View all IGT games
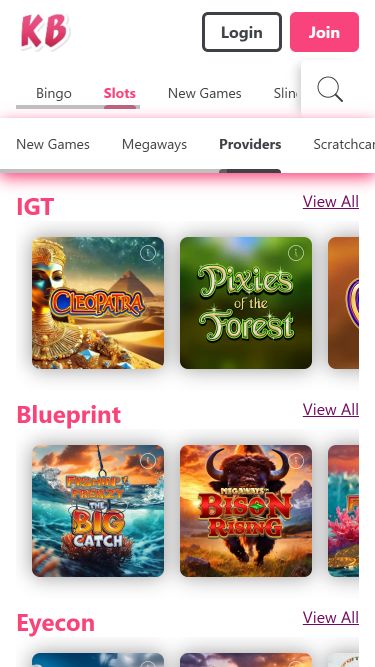The image size is (375, 667). click(331, 201)
